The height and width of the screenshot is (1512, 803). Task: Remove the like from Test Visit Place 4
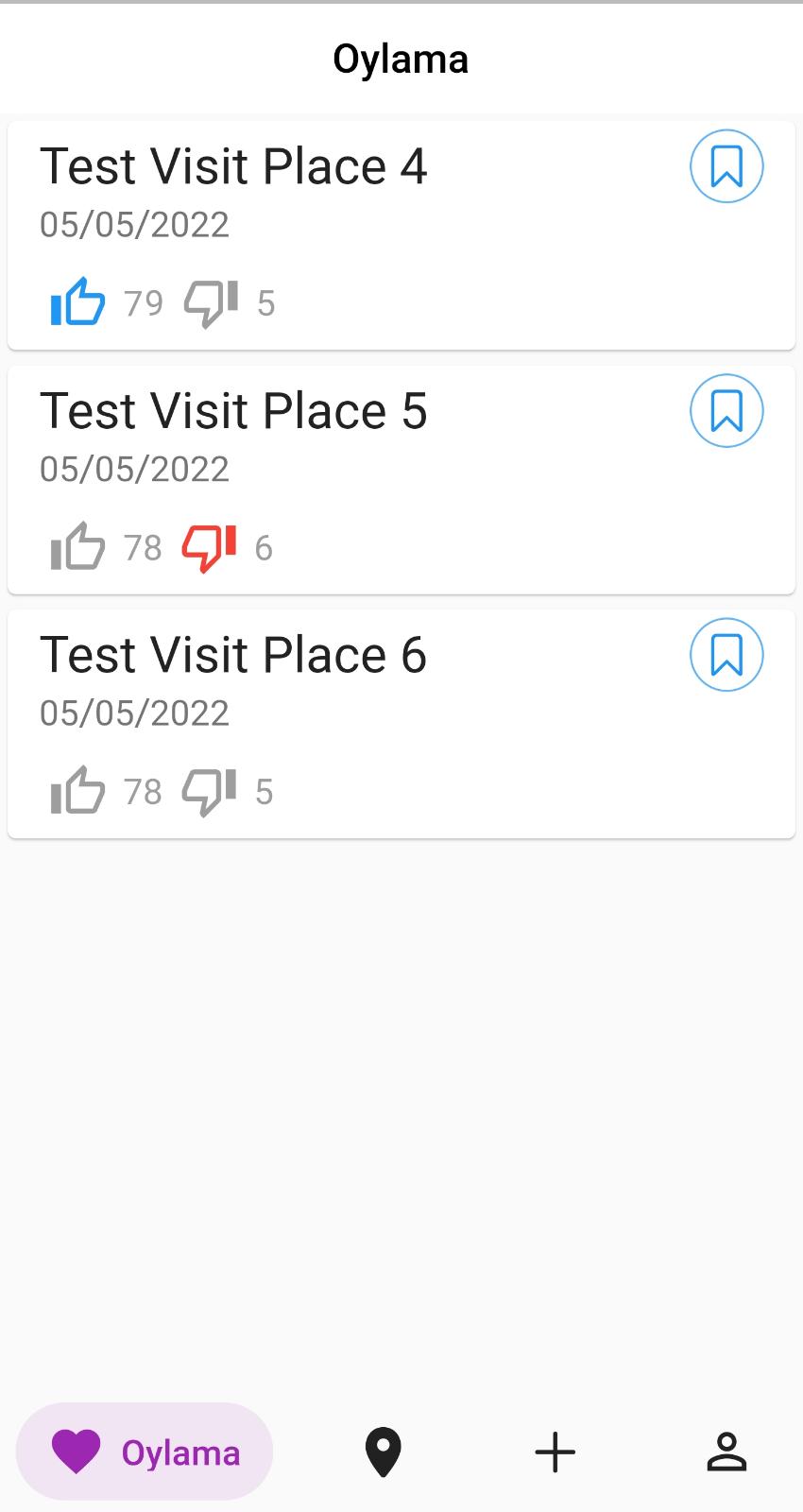(x=77, y=302)
